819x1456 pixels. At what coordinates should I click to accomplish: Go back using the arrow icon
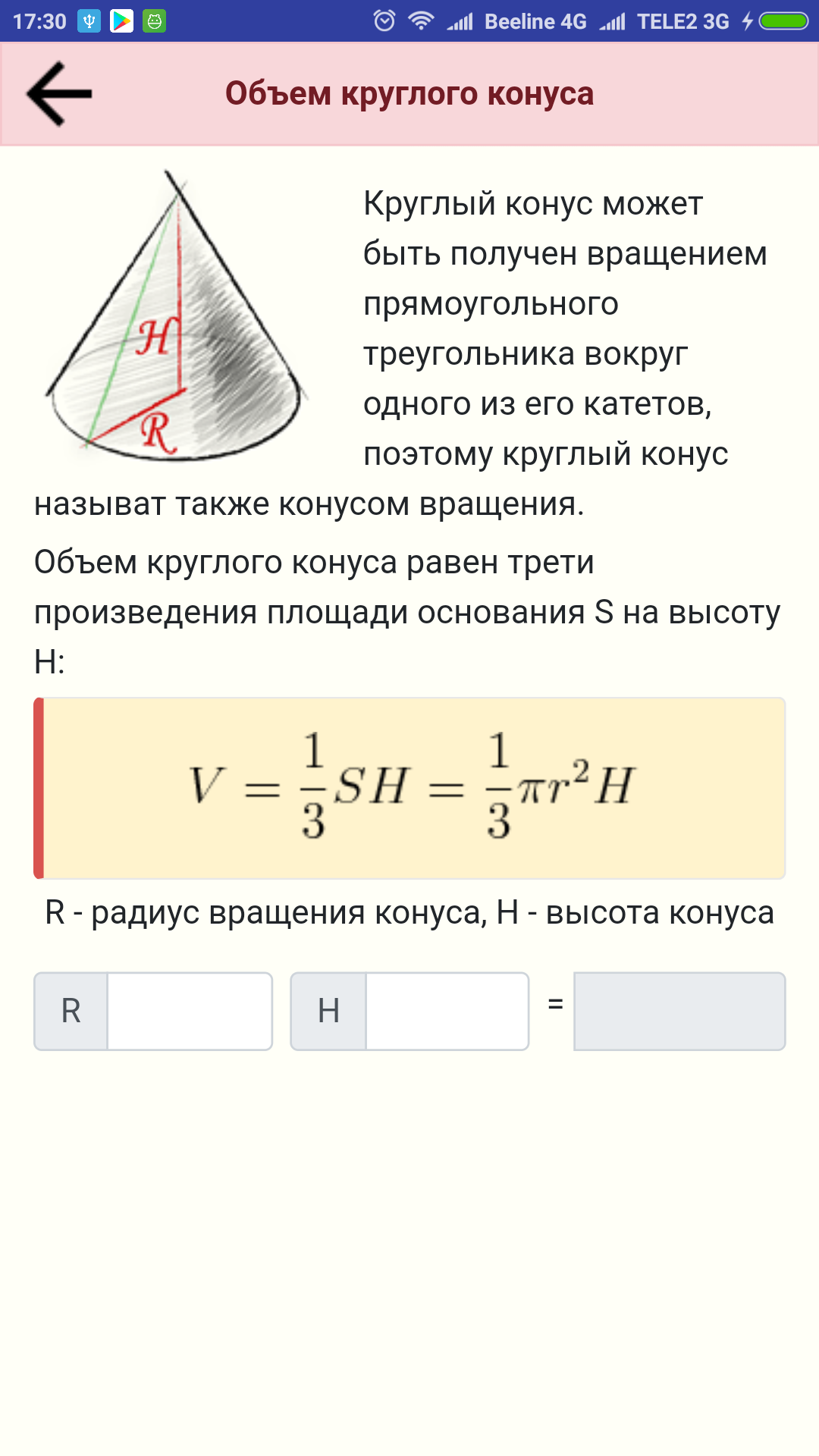59,94
